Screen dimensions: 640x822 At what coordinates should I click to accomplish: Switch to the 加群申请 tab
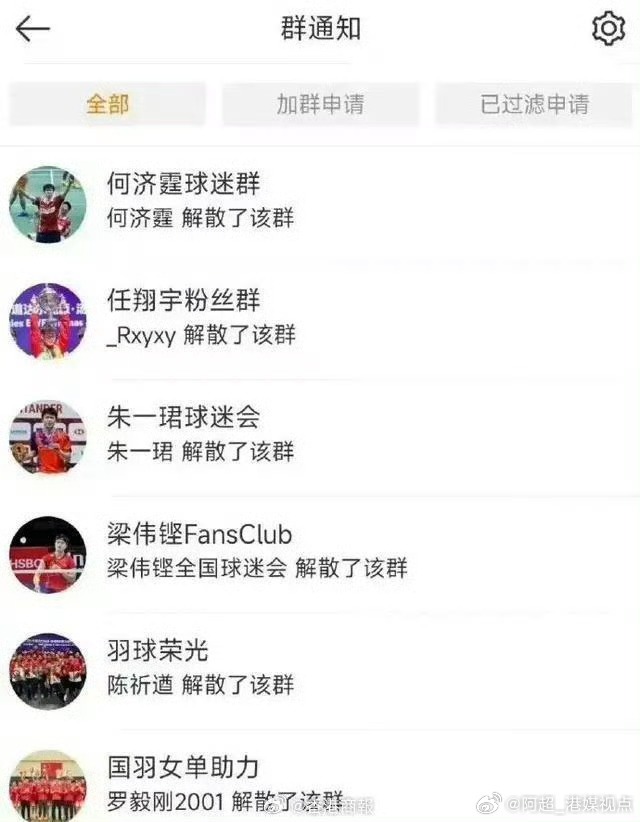coord(320,104)
